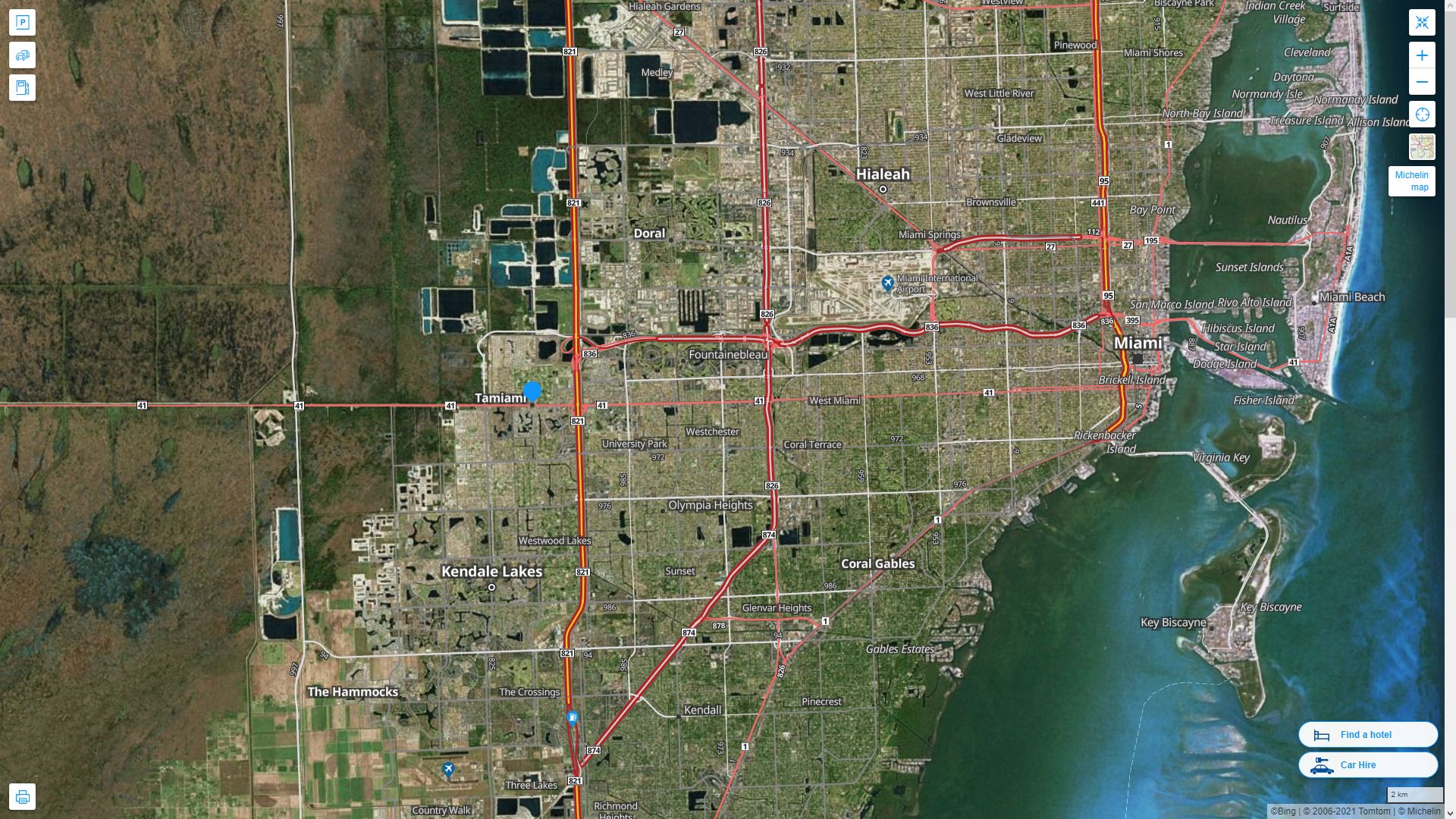Toggle the traffic layer
The height and width of the screenshot is (819, 1456).
(x=22, y=55)
